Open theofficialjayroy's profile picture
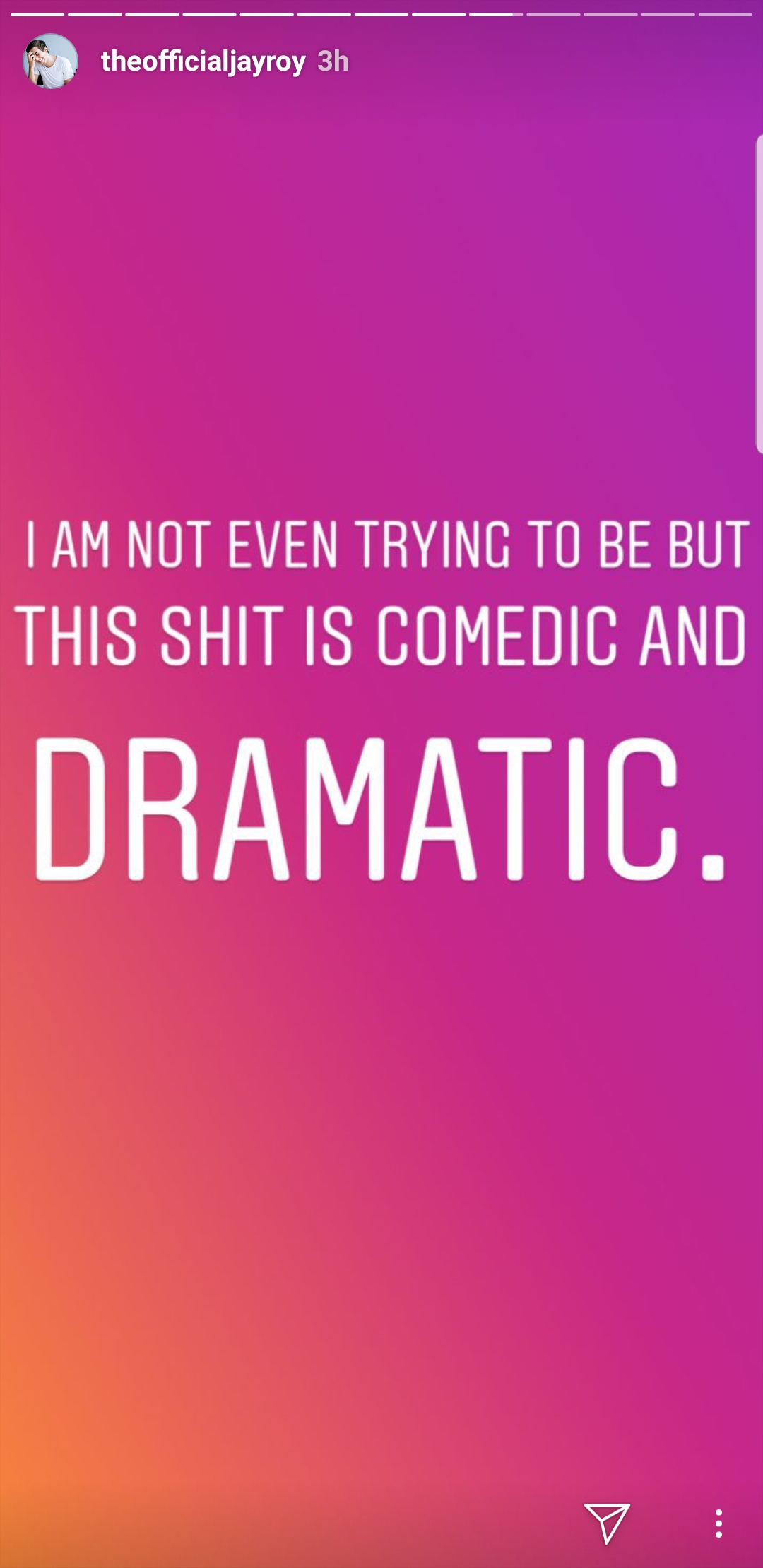The image size is (763, 1568). point(50,61)
